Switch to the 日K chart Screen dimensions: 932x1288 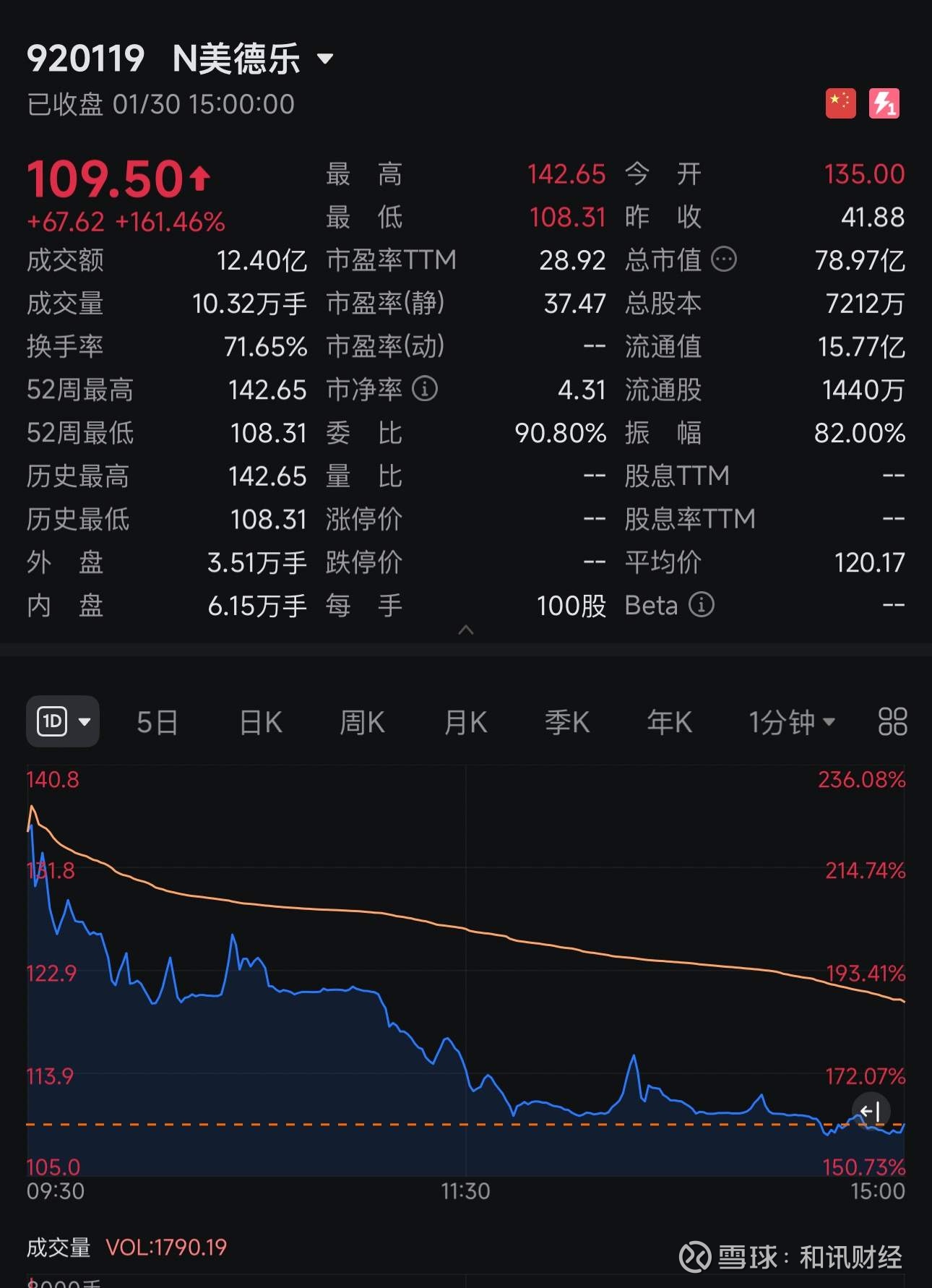[260, 722]
